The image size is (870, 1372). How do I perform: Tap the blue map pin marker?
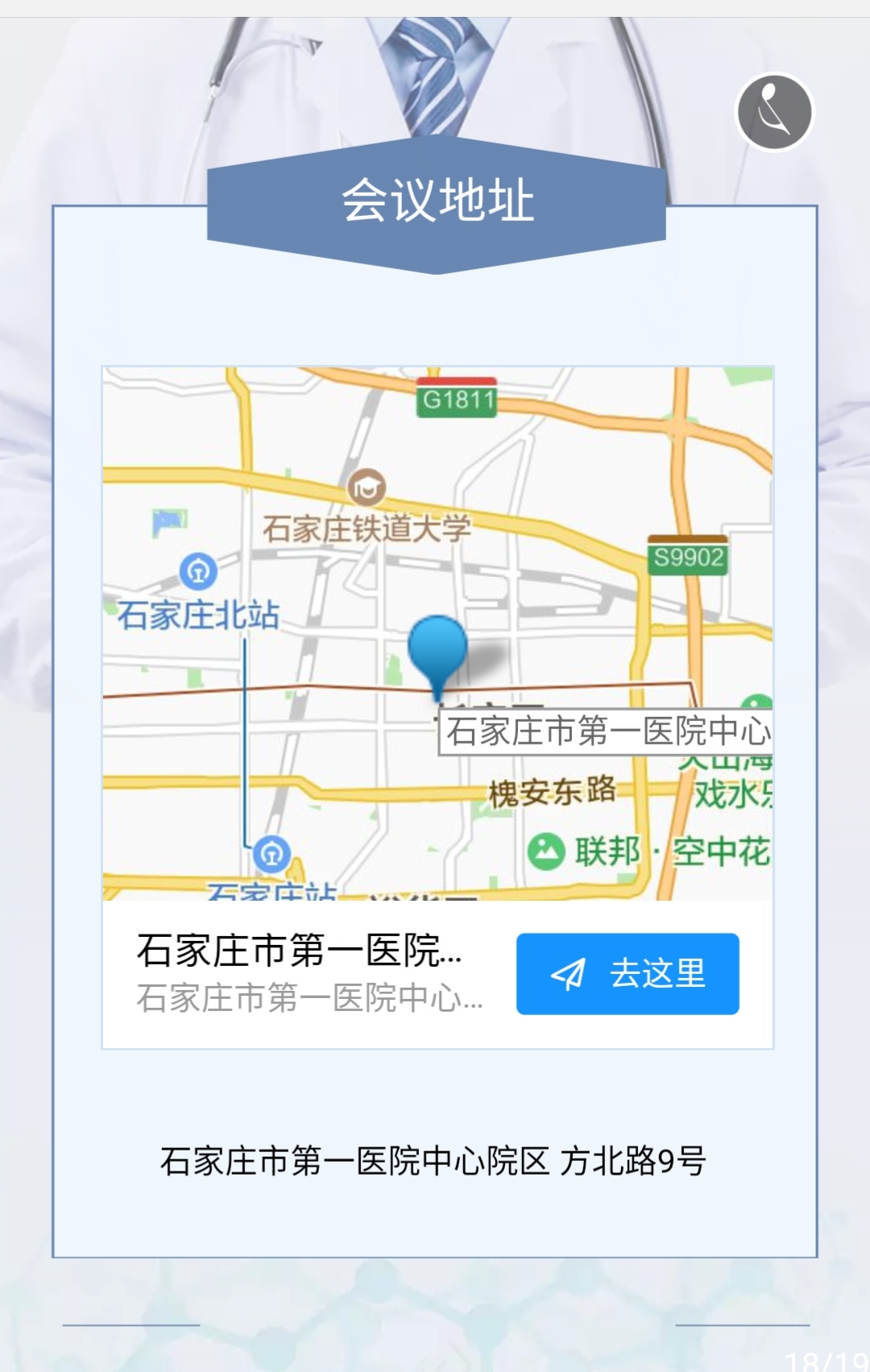(437, 649)
